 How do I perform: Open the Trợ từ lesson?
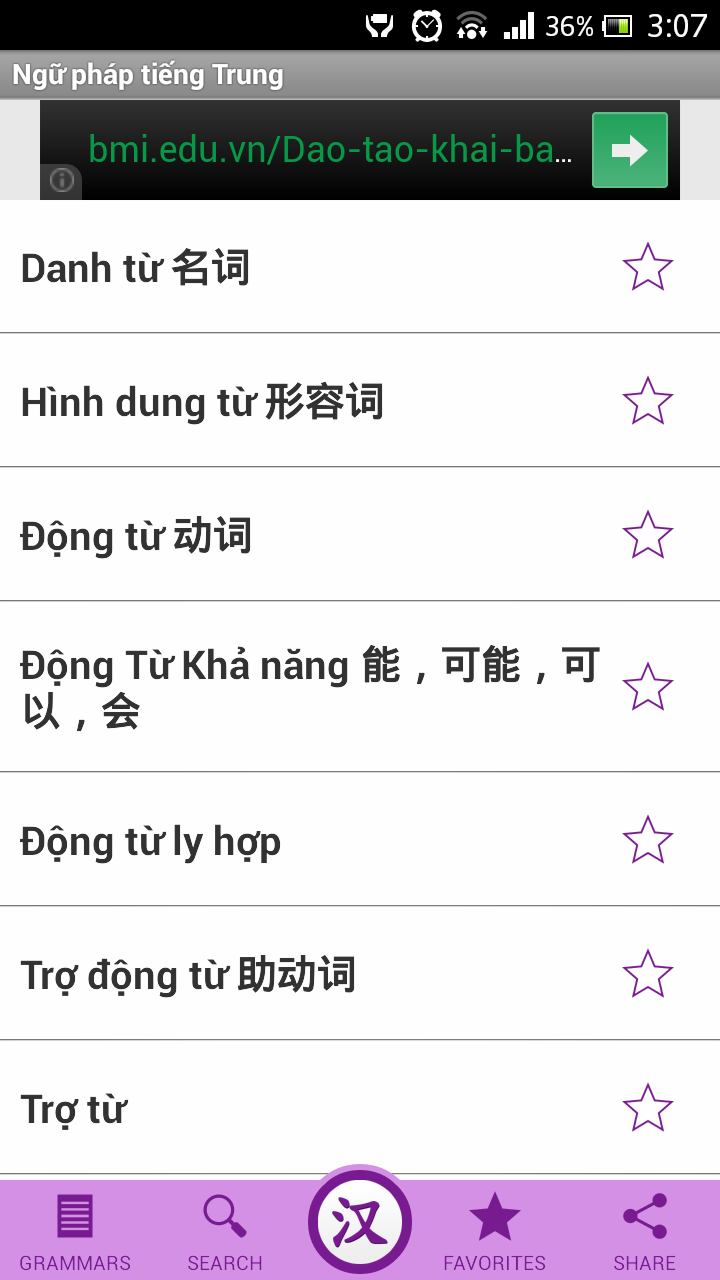point(360,1108)
